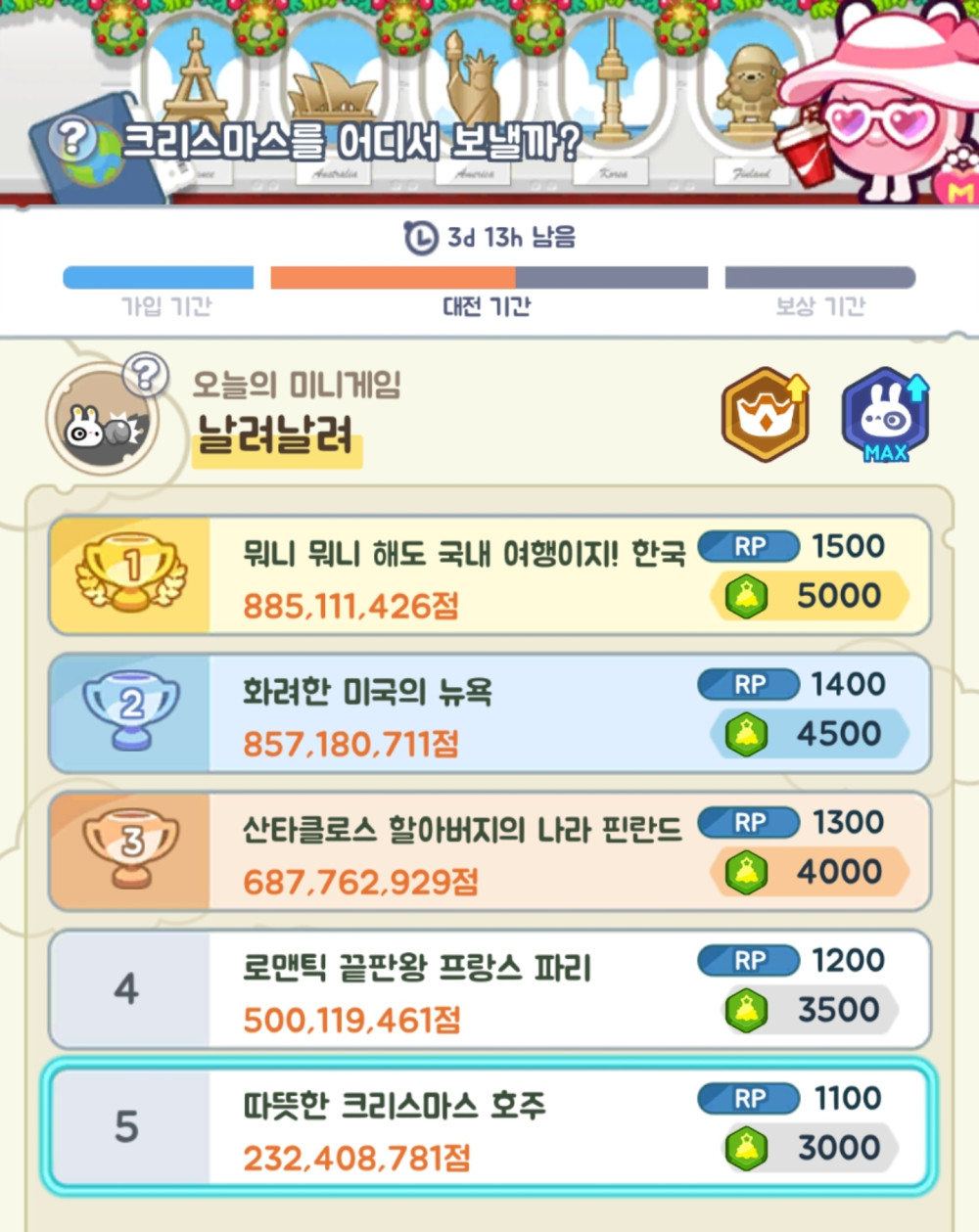Select the 보상 기간 phase label
The width and height of the screenshot is (979, 1232).
click(x=822, y=305)
